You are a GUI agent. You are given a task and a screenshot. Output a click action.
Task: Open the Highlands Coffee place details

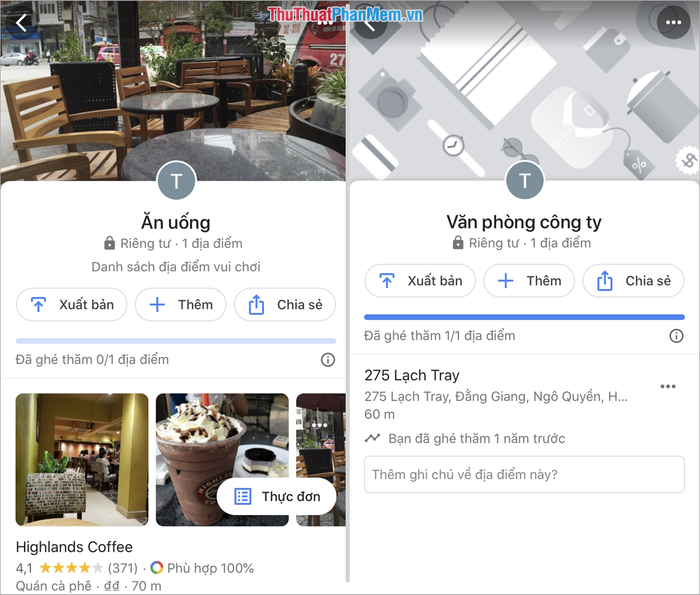point(75,547)
